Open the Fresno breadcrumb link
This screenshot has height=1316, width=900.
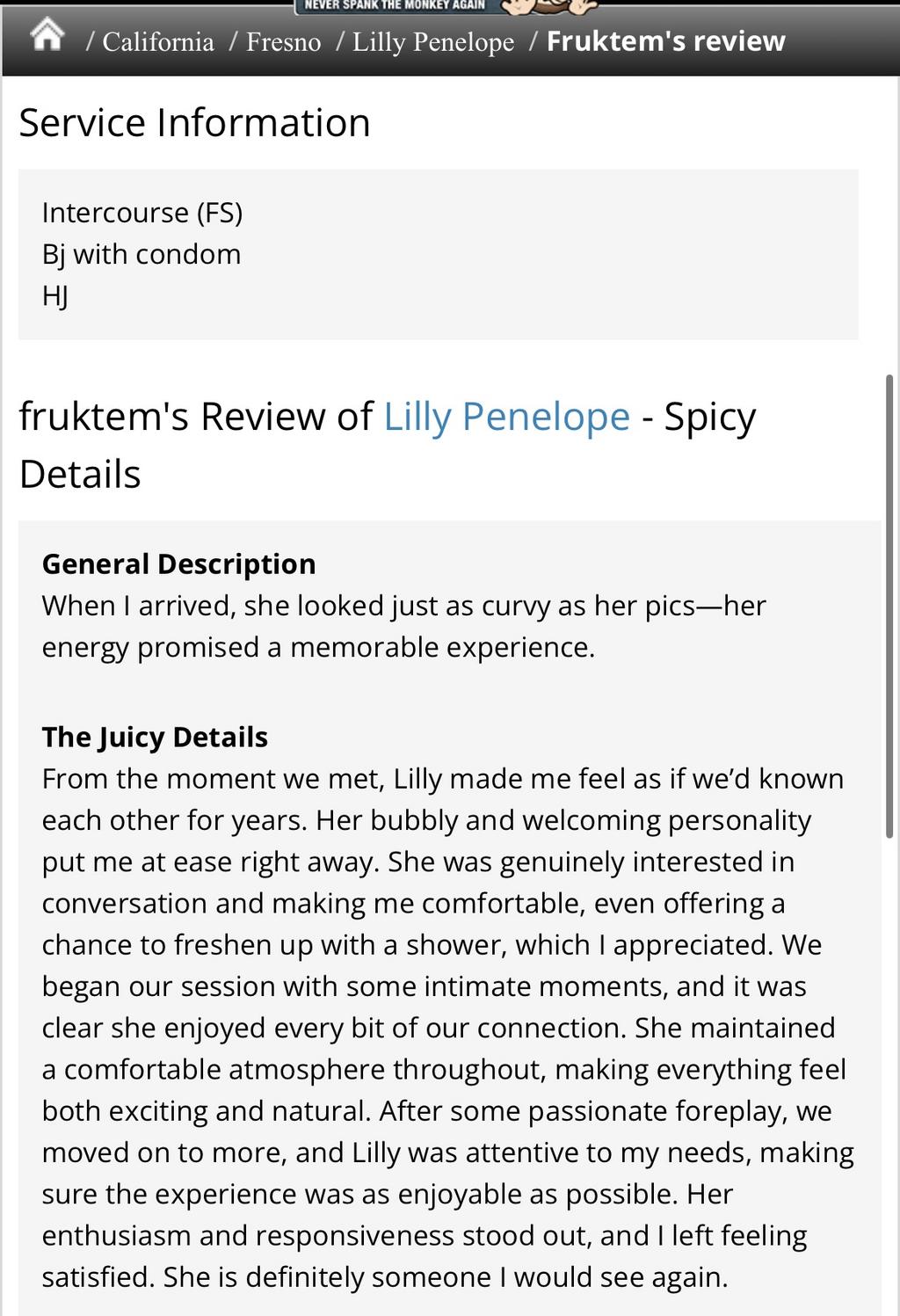pyautogui.click(x=283, y=41)
